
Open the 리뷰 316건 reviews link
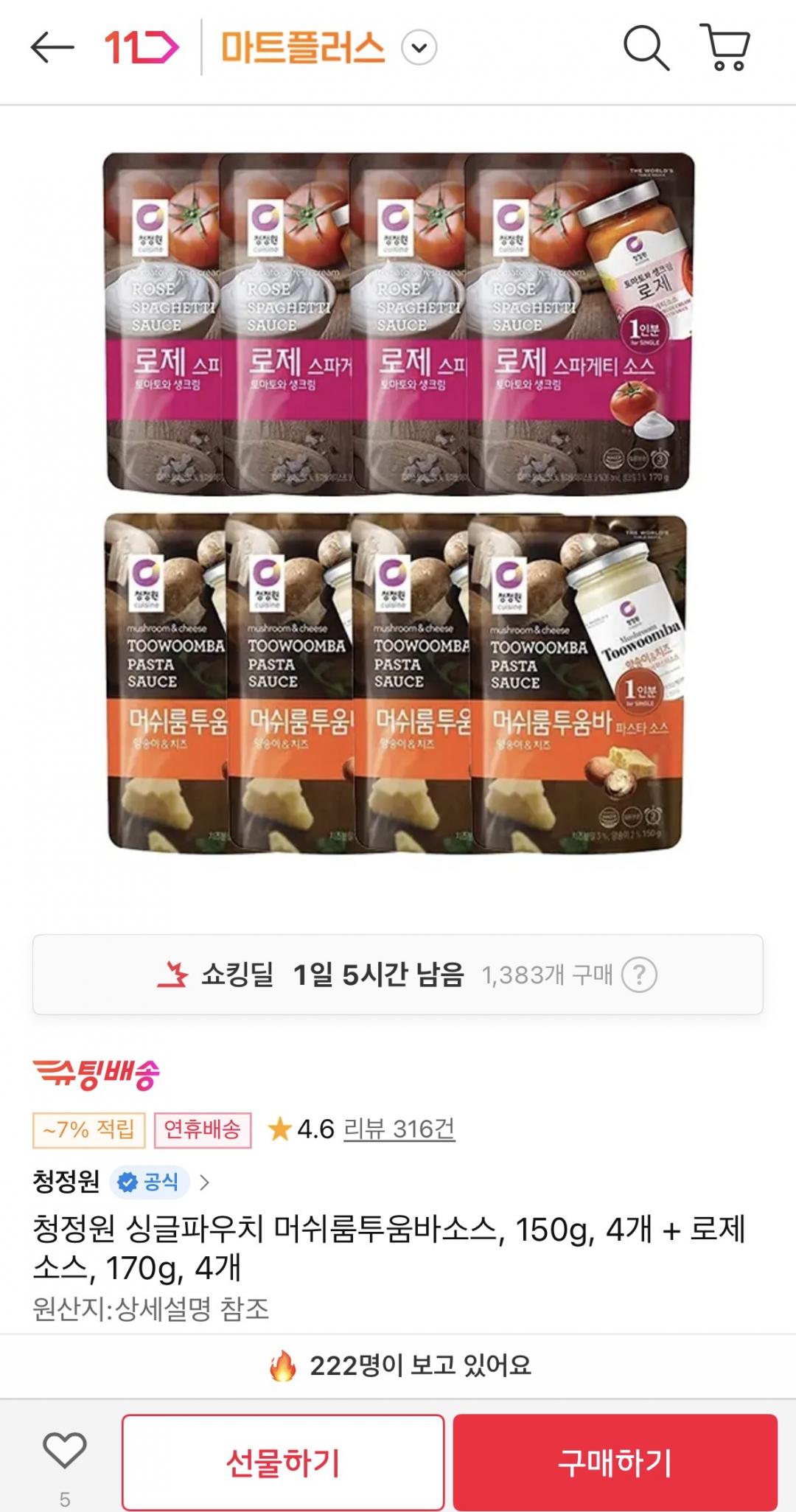(399, 1129)
